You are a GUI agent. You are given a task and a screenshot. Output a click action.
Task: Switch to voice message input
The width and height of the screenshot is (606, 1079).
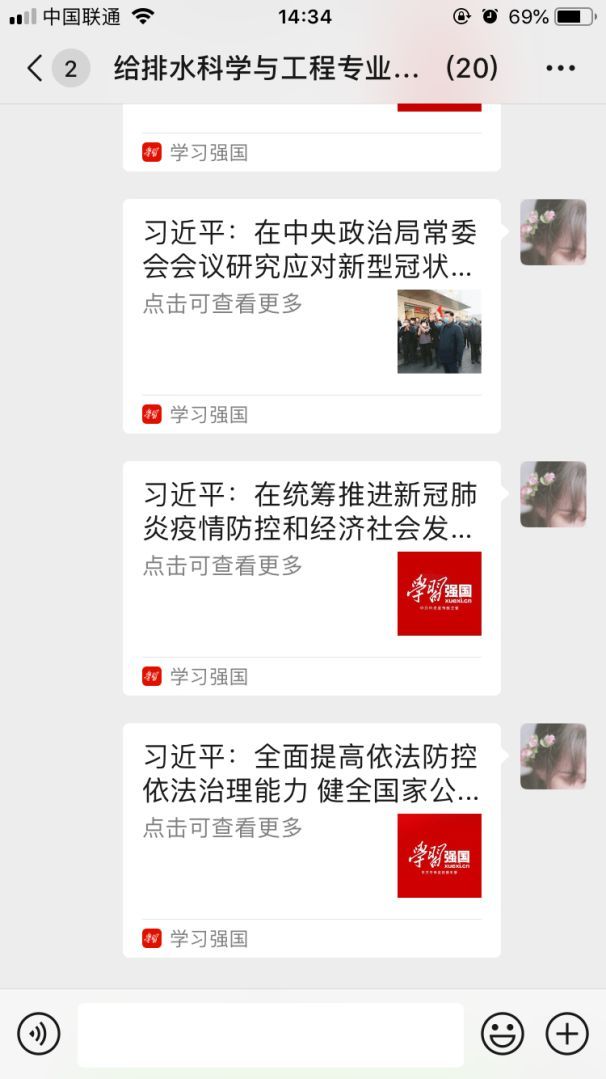coord(39,1033)
